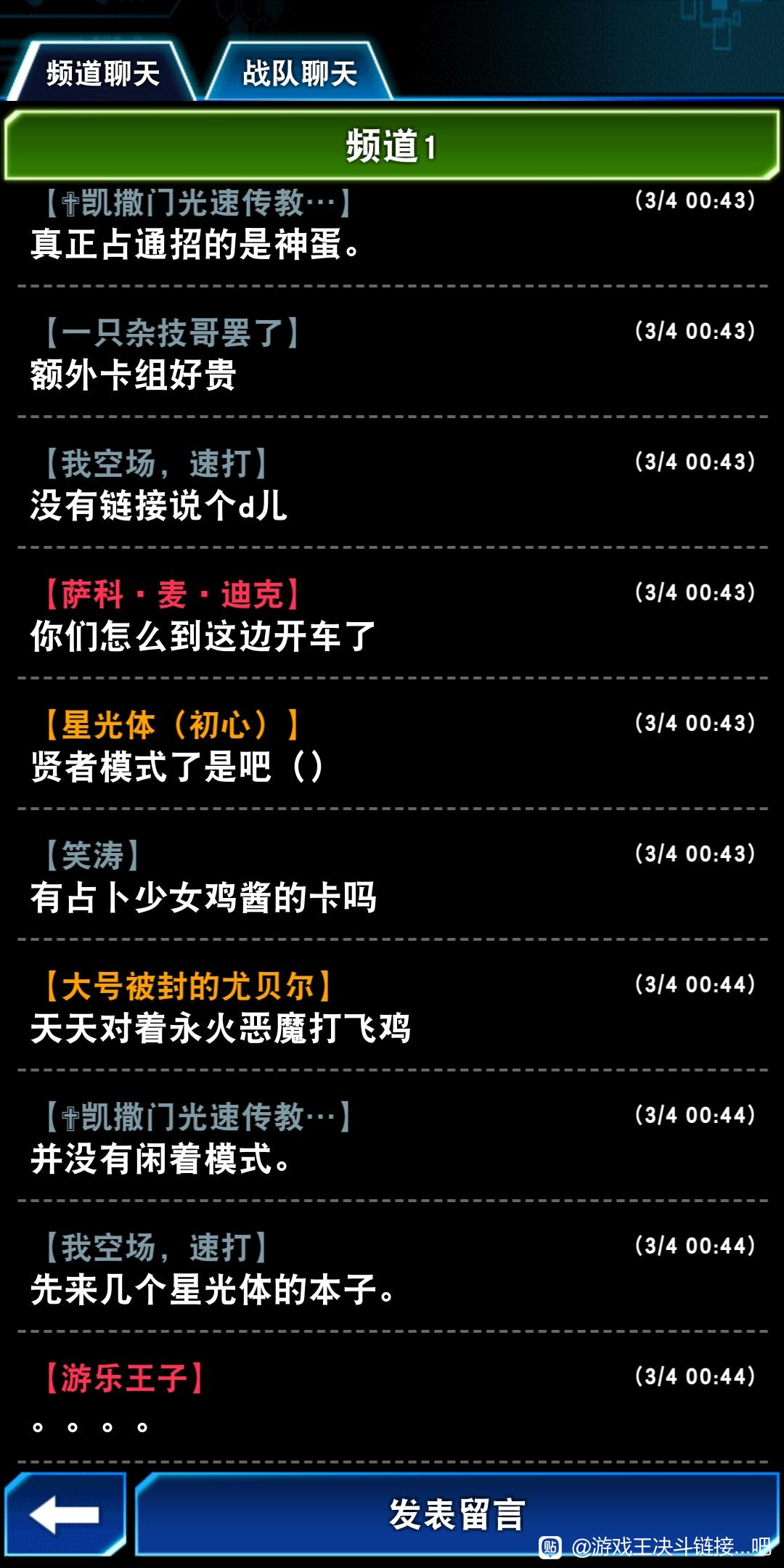The width and height of the screenshot is (784, 1568).
Task: Tap the 发表留言 button
Action: pos(457,1514)
